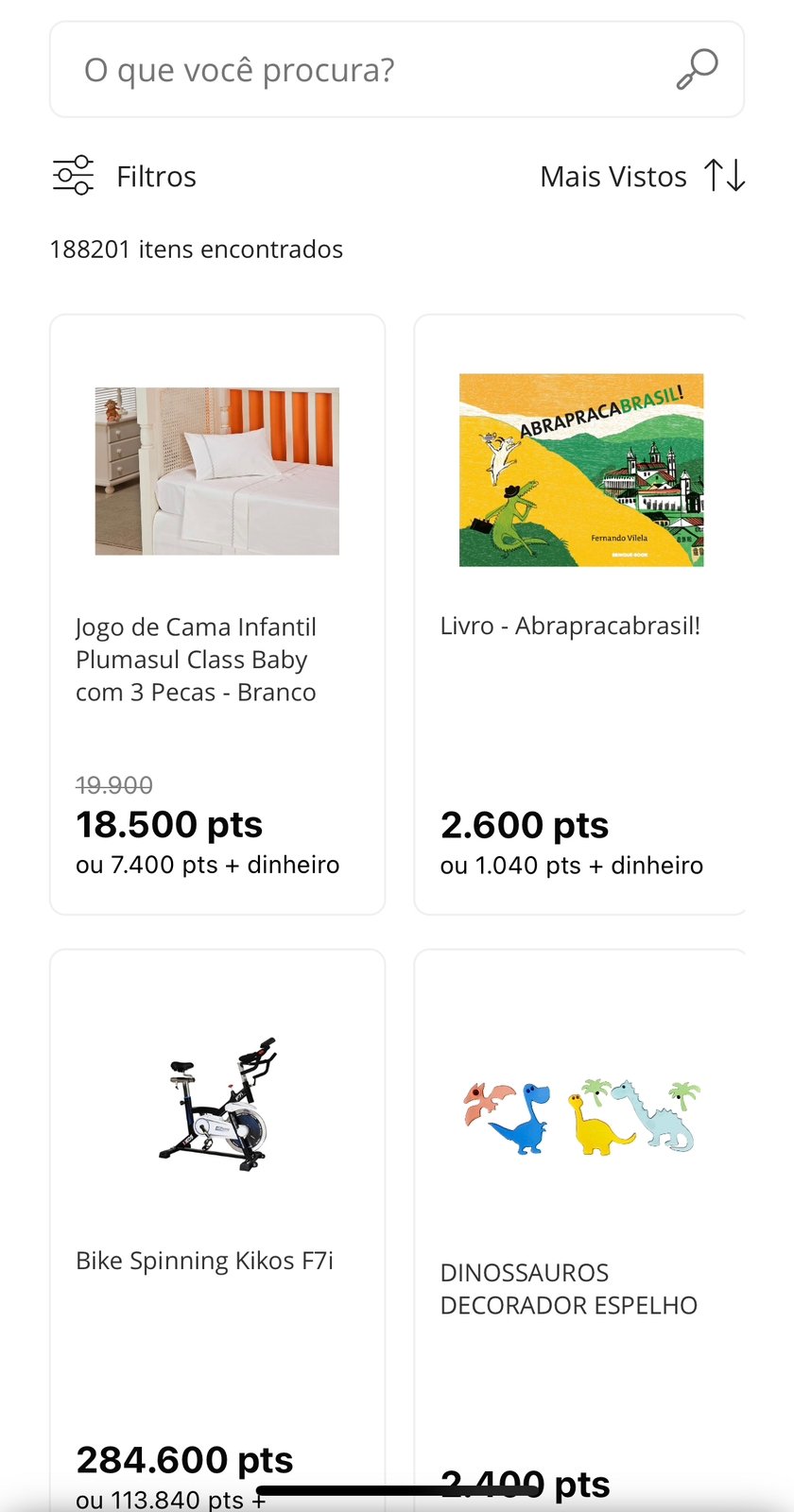Tap the "O que você procura?" search field

click(x=397, y=70)
